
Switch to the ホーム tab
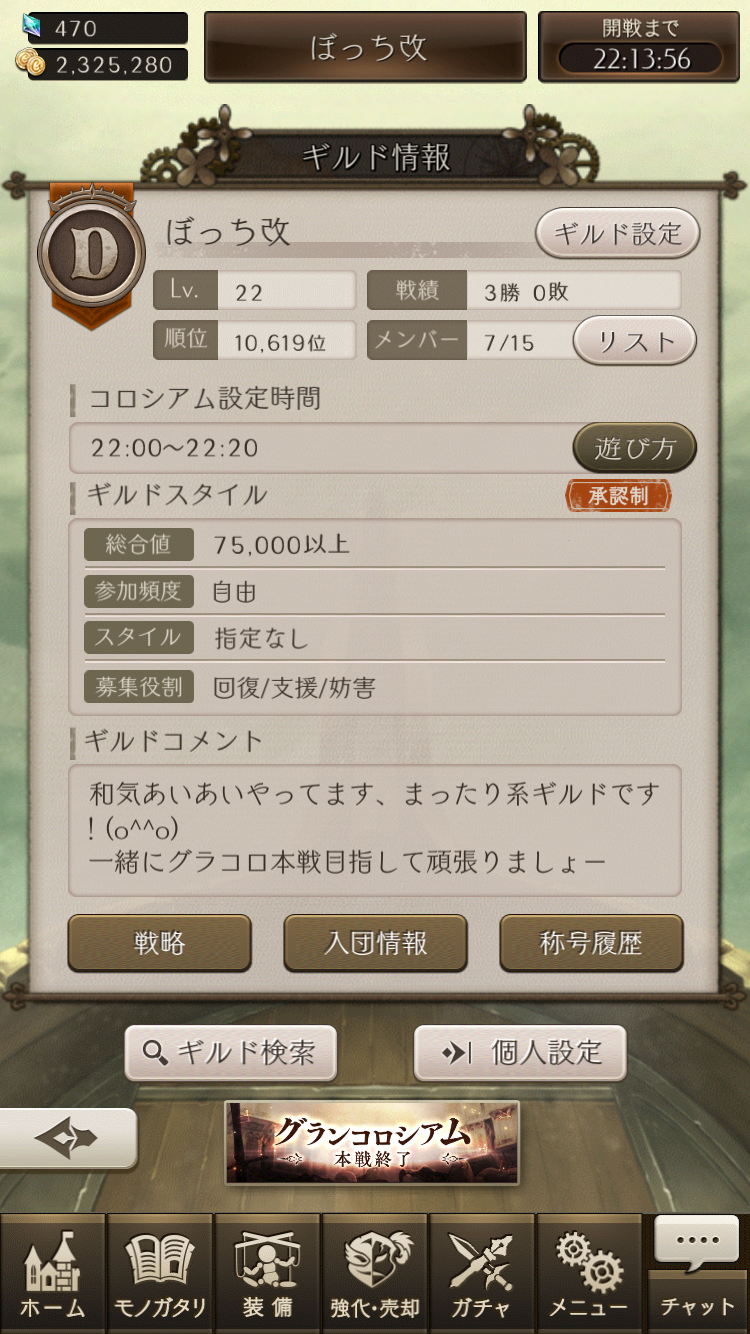pos(52,1273)
